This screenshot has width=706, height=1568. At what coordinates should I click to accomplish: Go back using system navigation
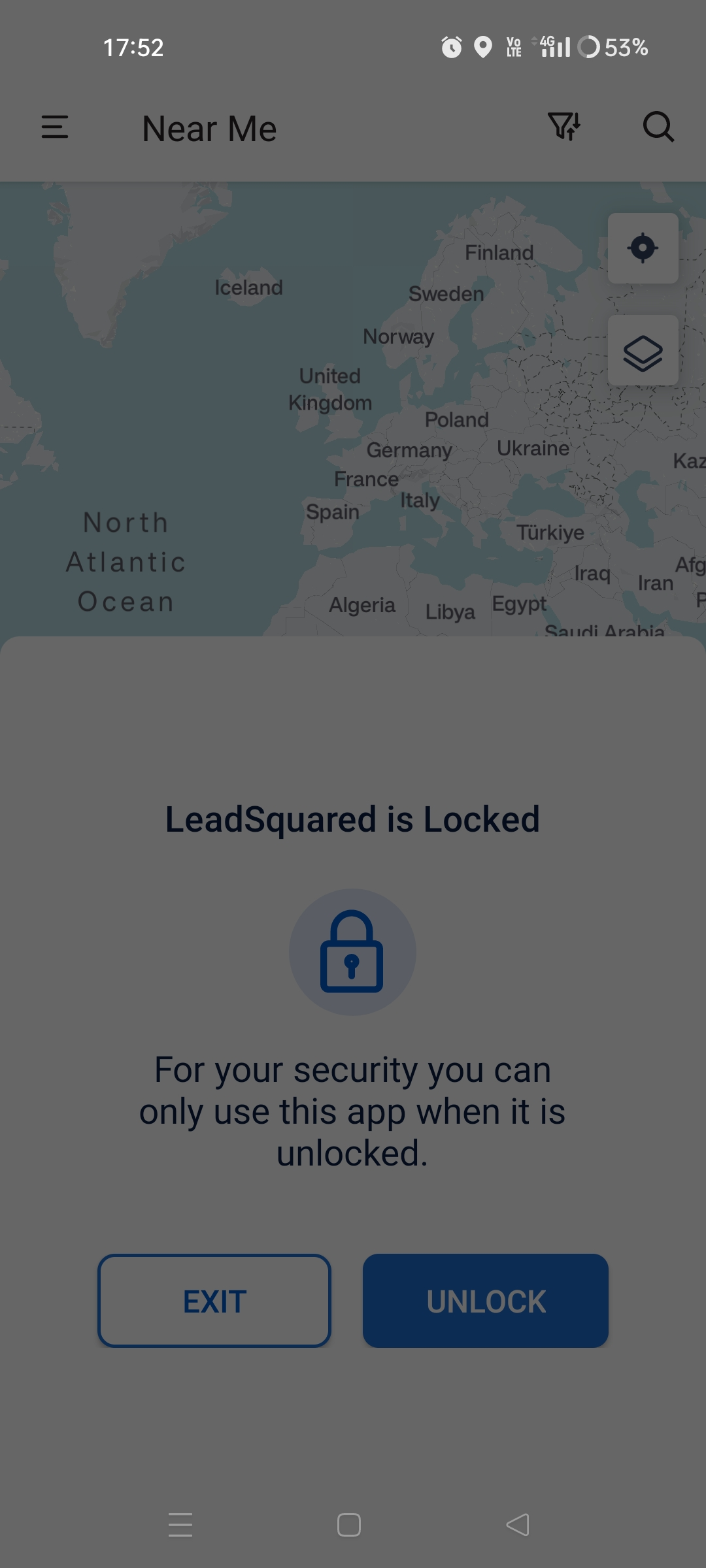click(x=518, y=1525)
